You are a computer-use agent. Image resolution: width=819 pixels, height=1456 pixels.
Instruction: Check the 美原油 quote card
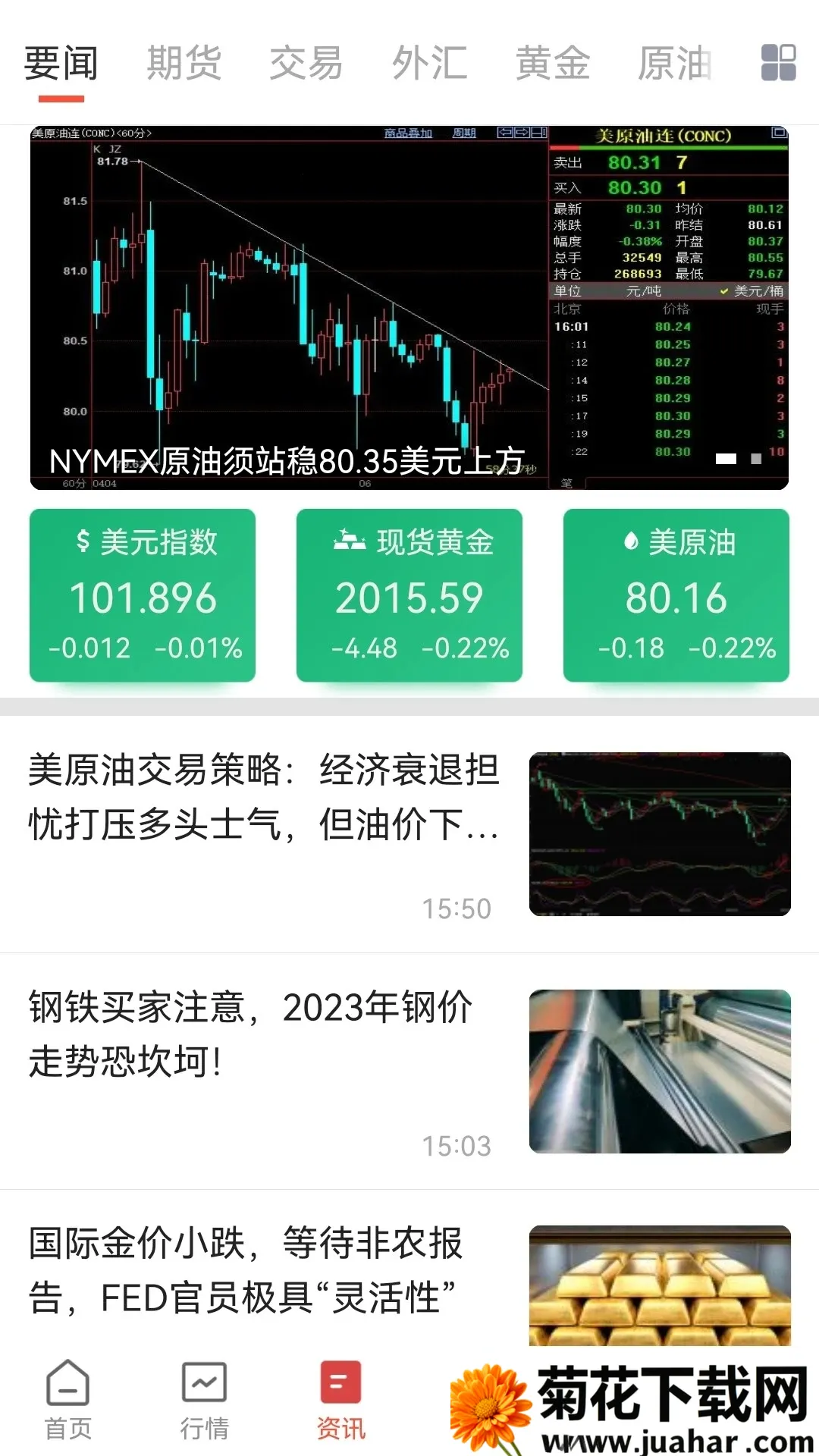click(676, 595)
